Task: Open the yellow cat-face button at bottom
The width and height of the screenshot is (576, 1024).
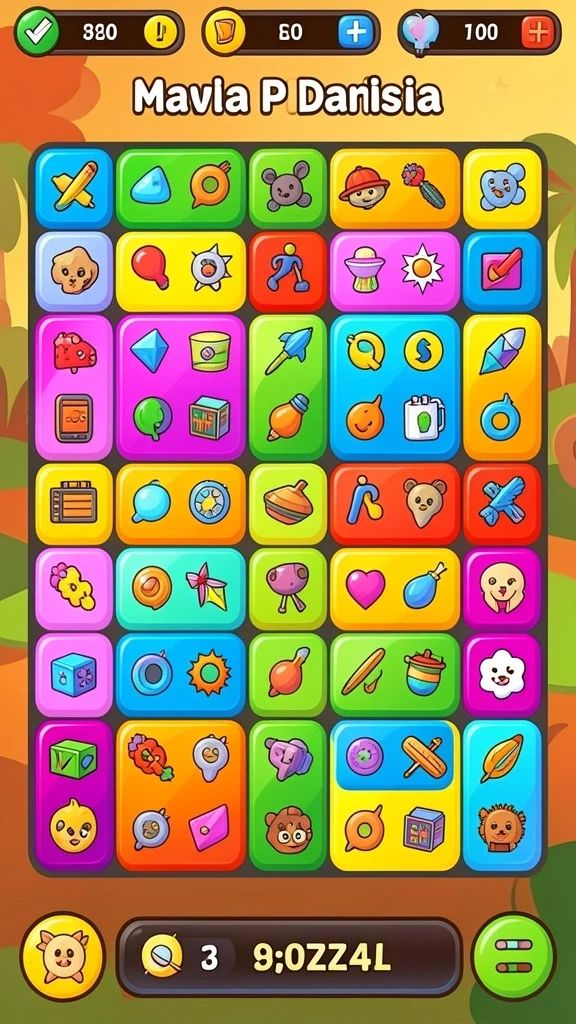Action: click(x=63, y=957)
